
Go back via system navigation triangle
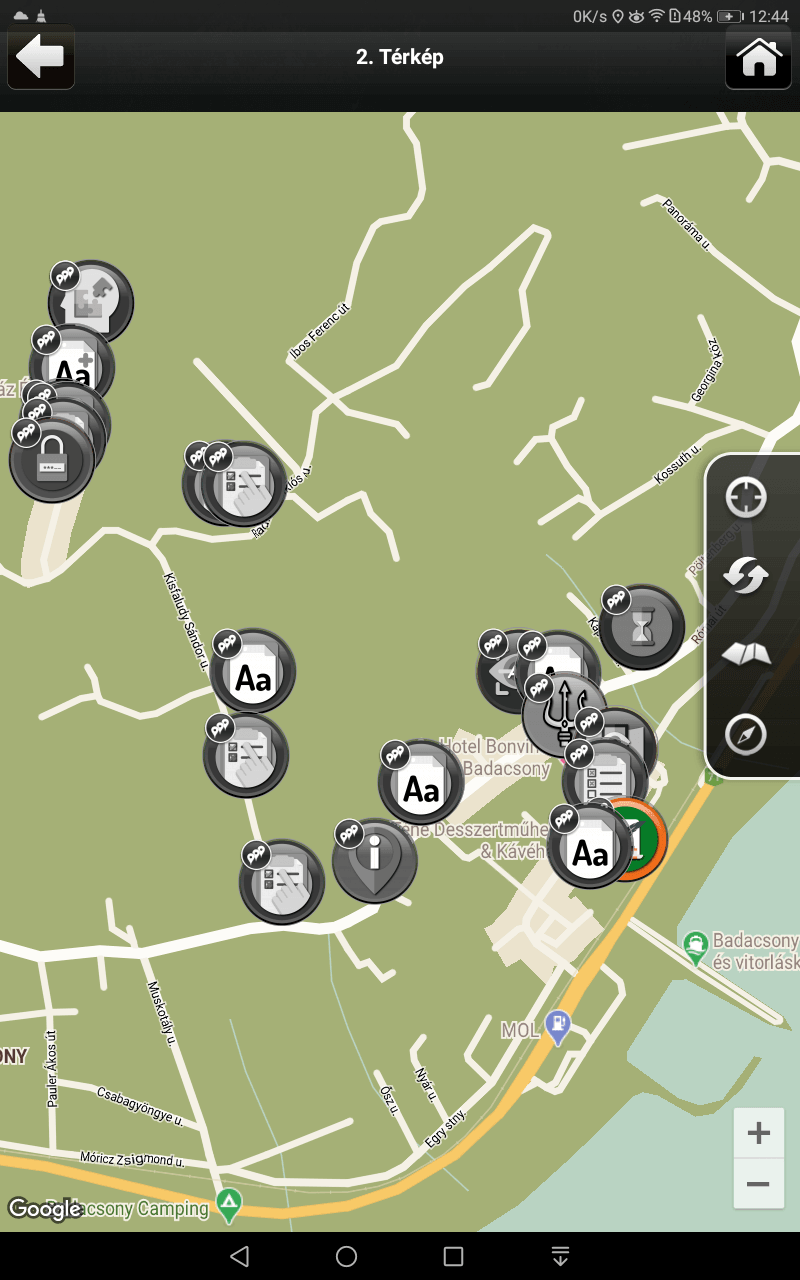239,1256
